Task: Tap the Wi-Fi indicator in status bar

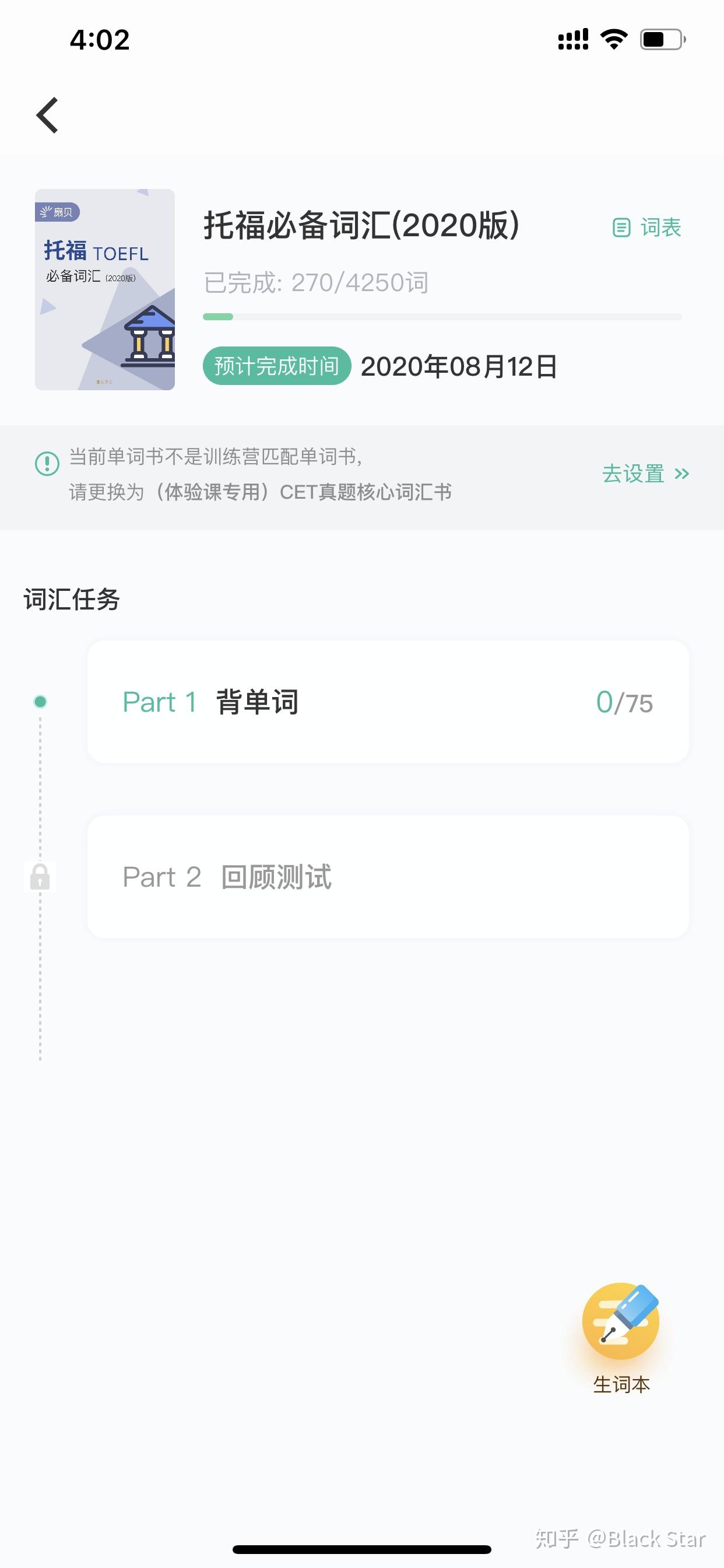Action: (x=614, y=38)
